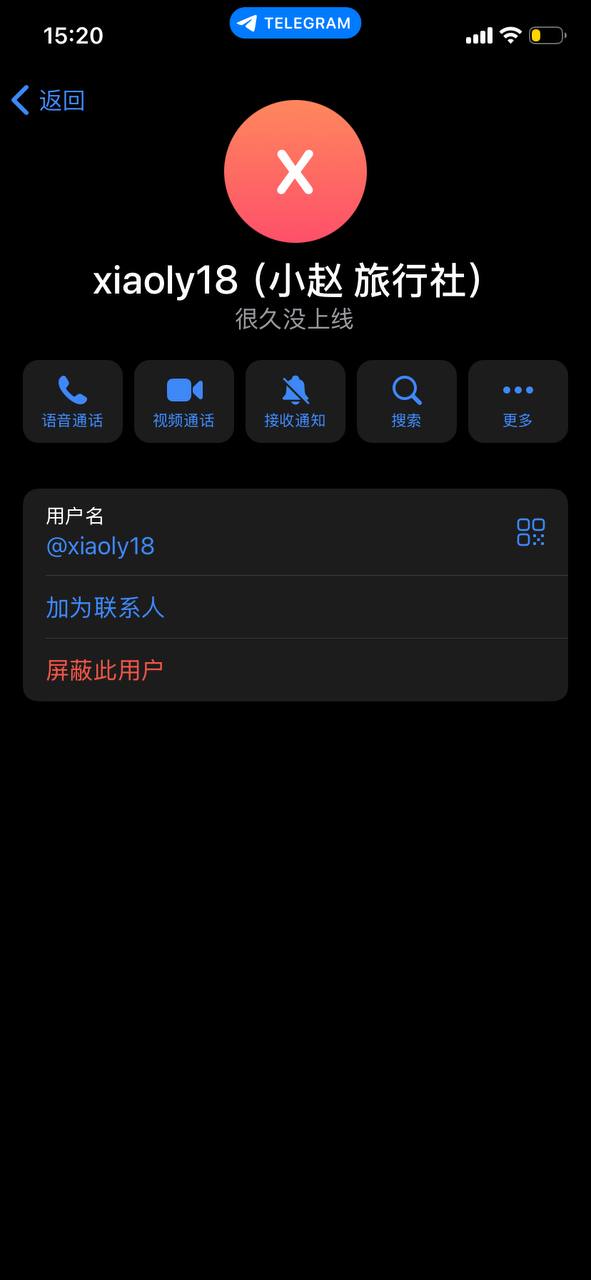591x1280 pixels.
Task: Open the profile avatar with X
Action: coord(295,171)
